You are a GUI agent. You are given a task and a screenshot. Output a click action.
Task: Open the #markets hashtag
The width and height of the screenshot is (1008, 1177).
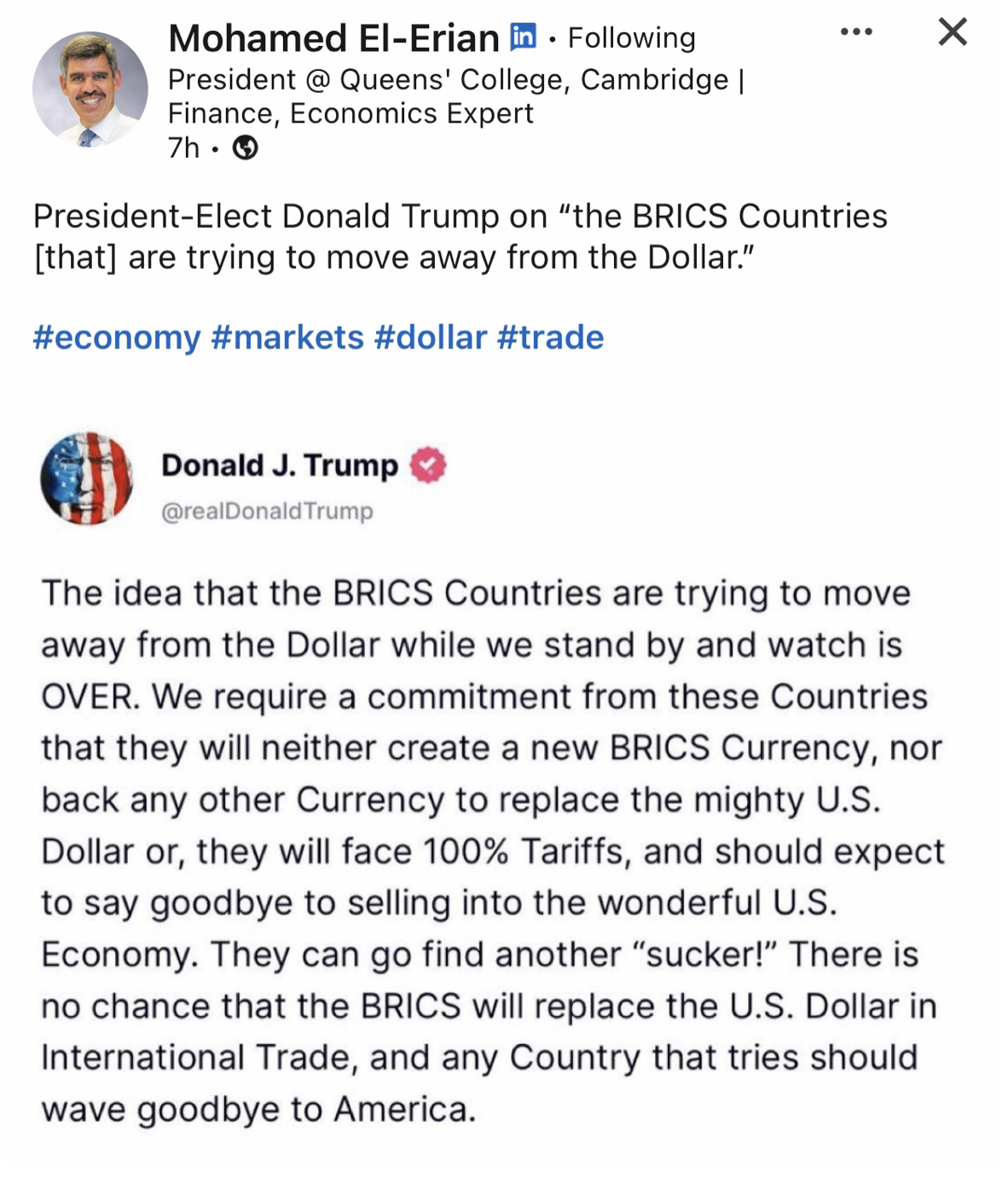click(x=287, y=338)
